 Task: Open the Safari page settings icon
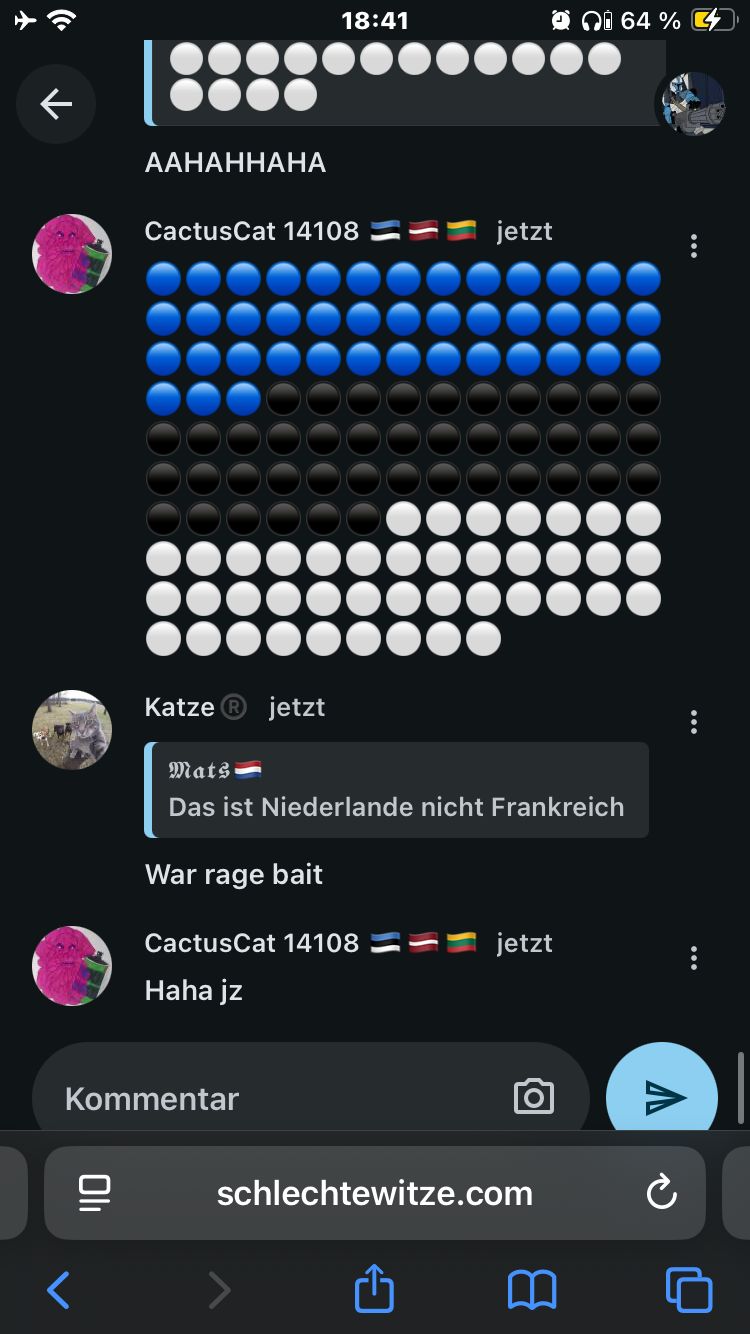95,1193
